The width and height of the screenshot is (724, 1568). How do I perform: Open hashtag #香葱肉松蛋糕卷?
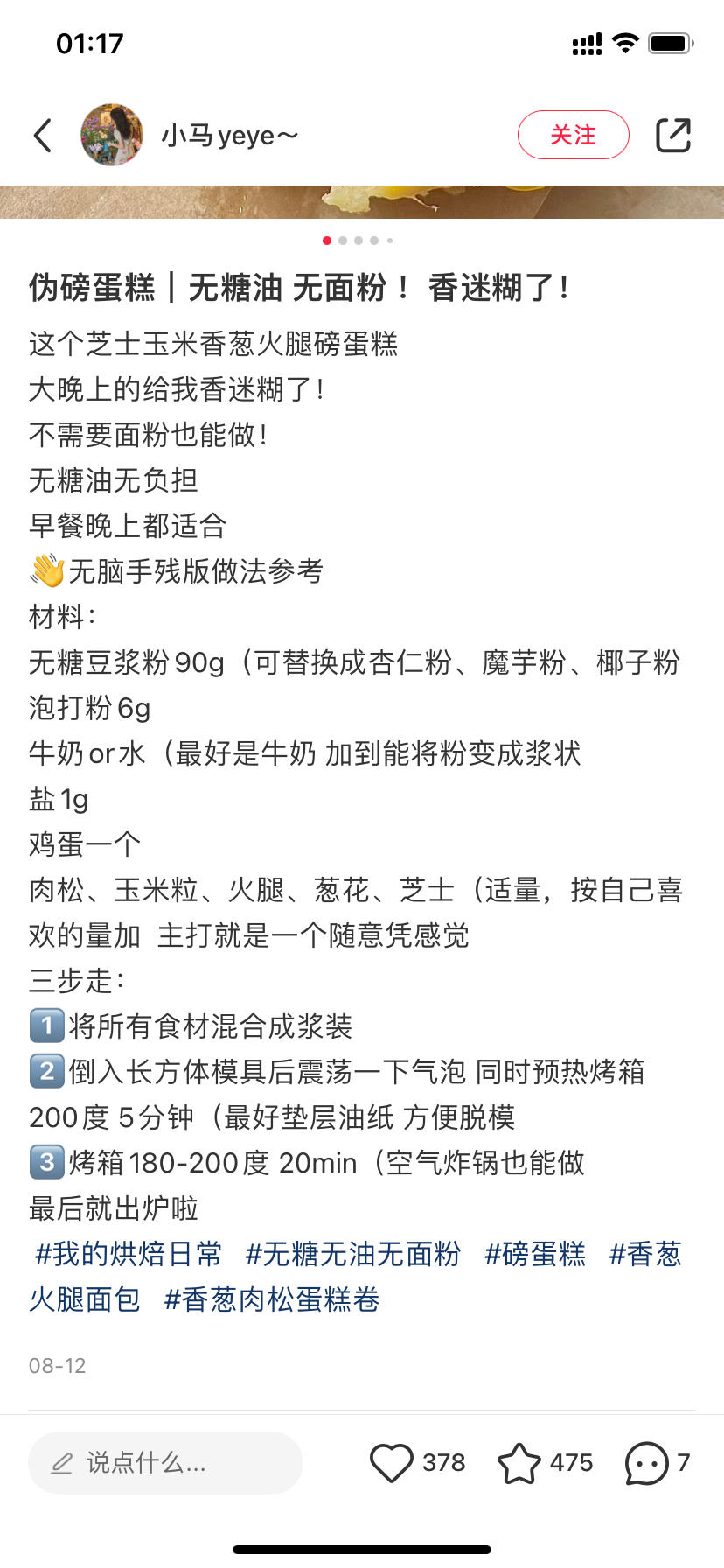point(272,1299)
